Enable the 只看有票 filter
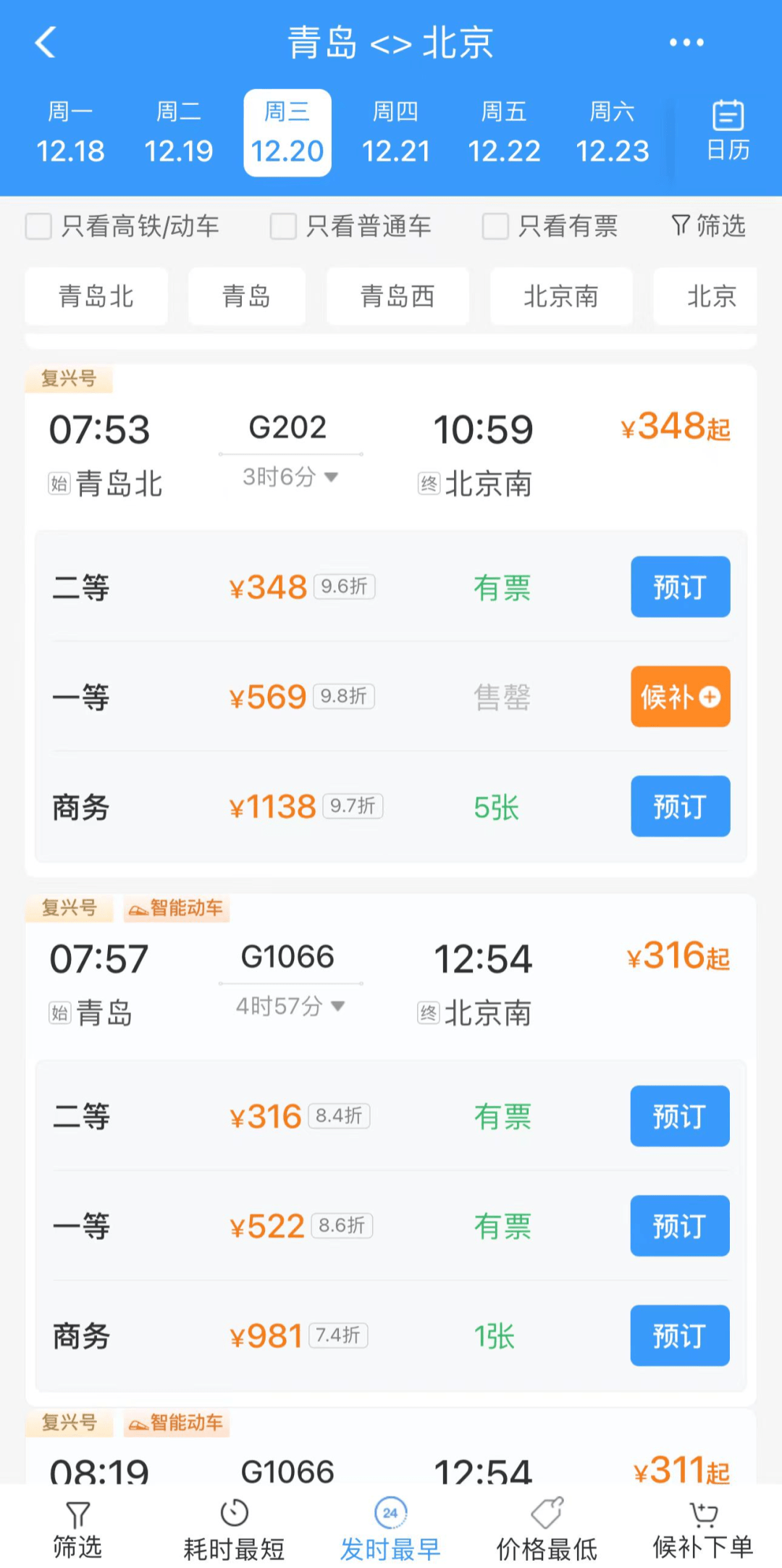 495,226
